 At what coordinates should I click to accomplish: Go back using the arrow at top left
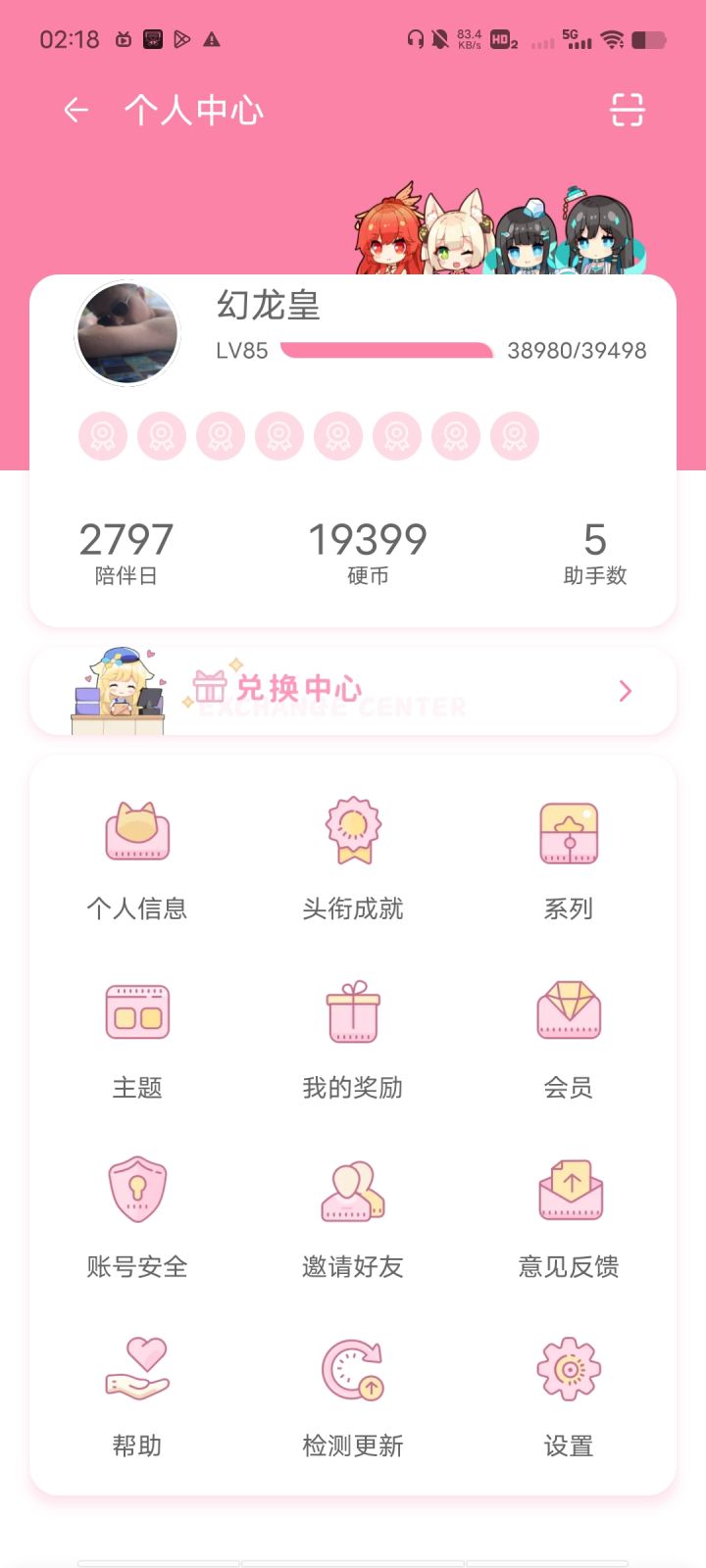point(75,110)
